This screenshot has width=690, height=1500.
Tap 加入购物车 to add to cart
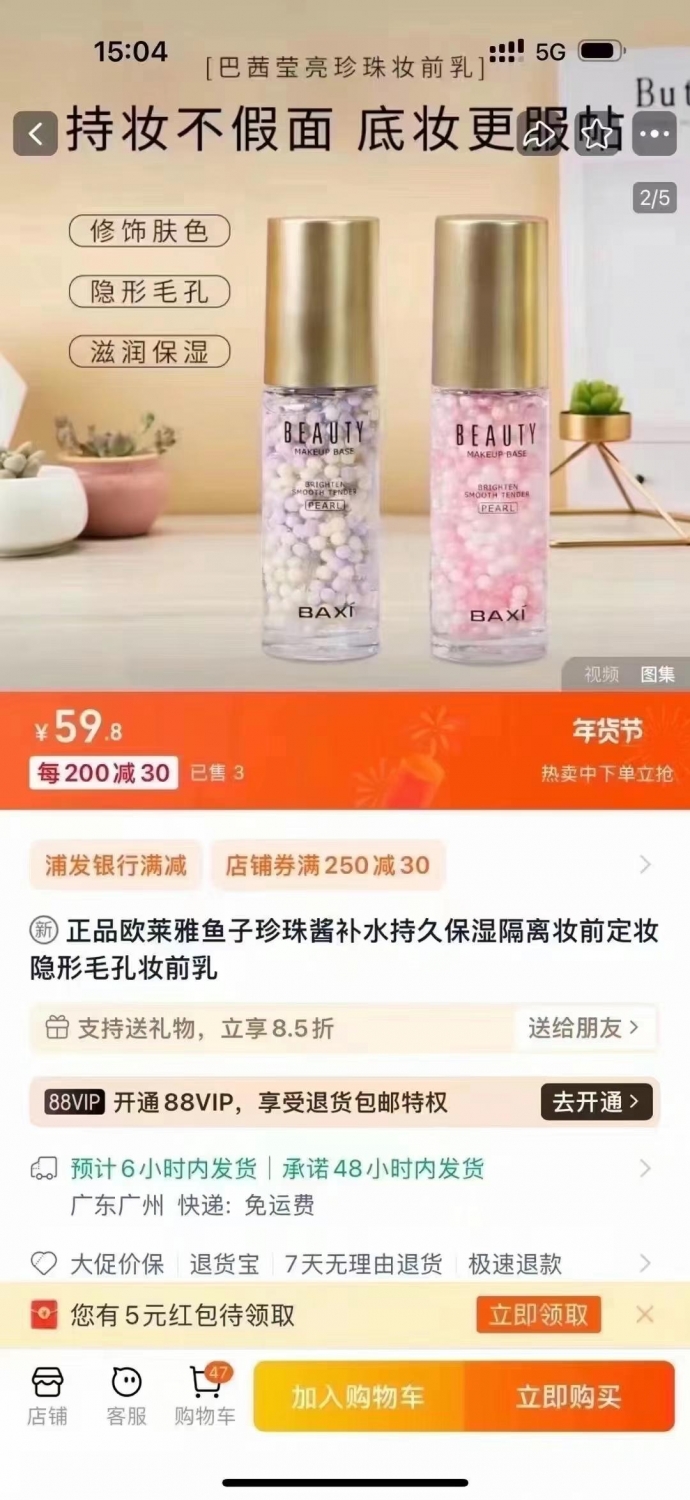click(x=358, y=1397)
